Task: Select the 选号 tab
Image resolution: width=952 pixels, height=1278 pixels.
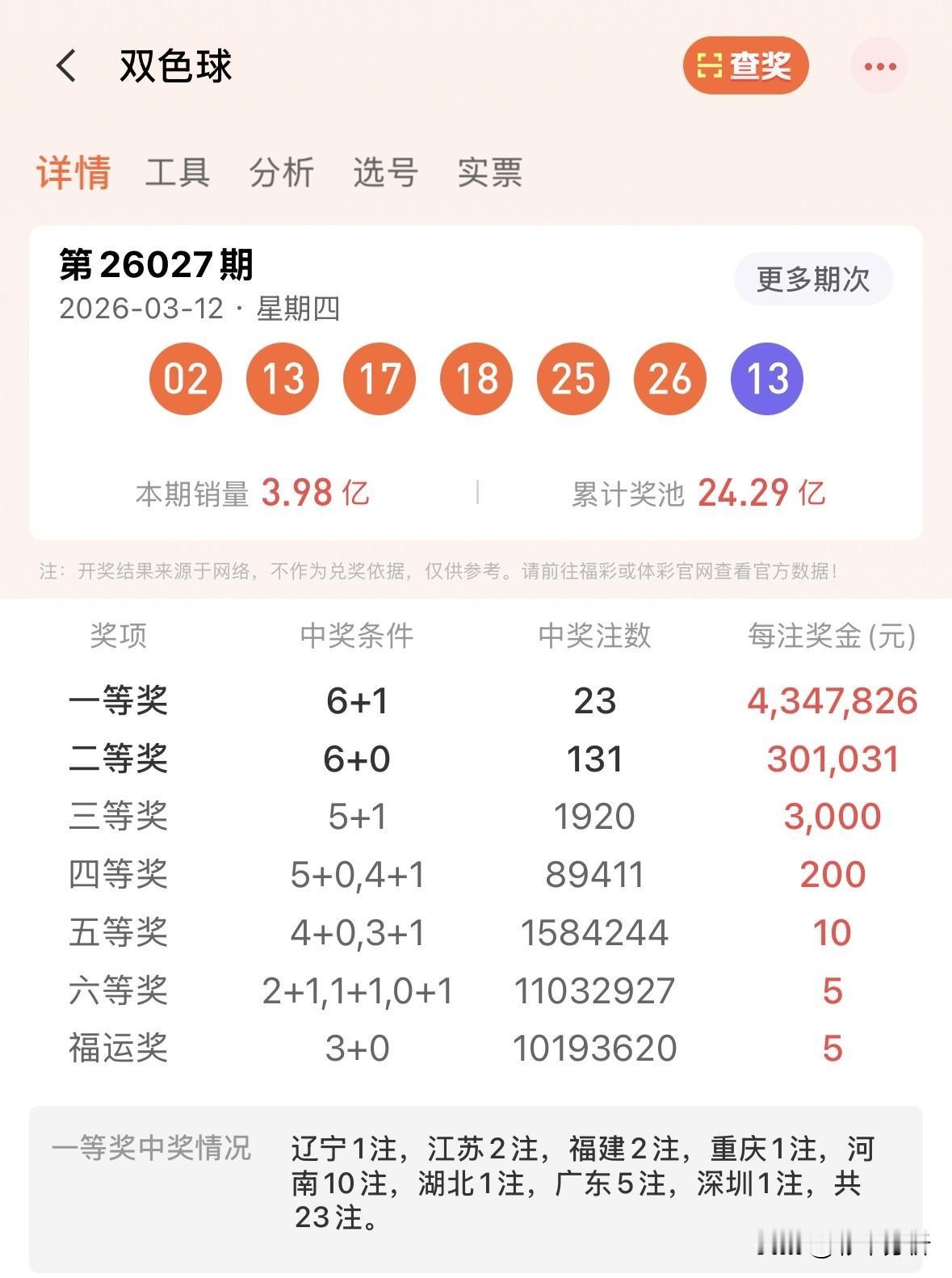Action: click(385, 172)
